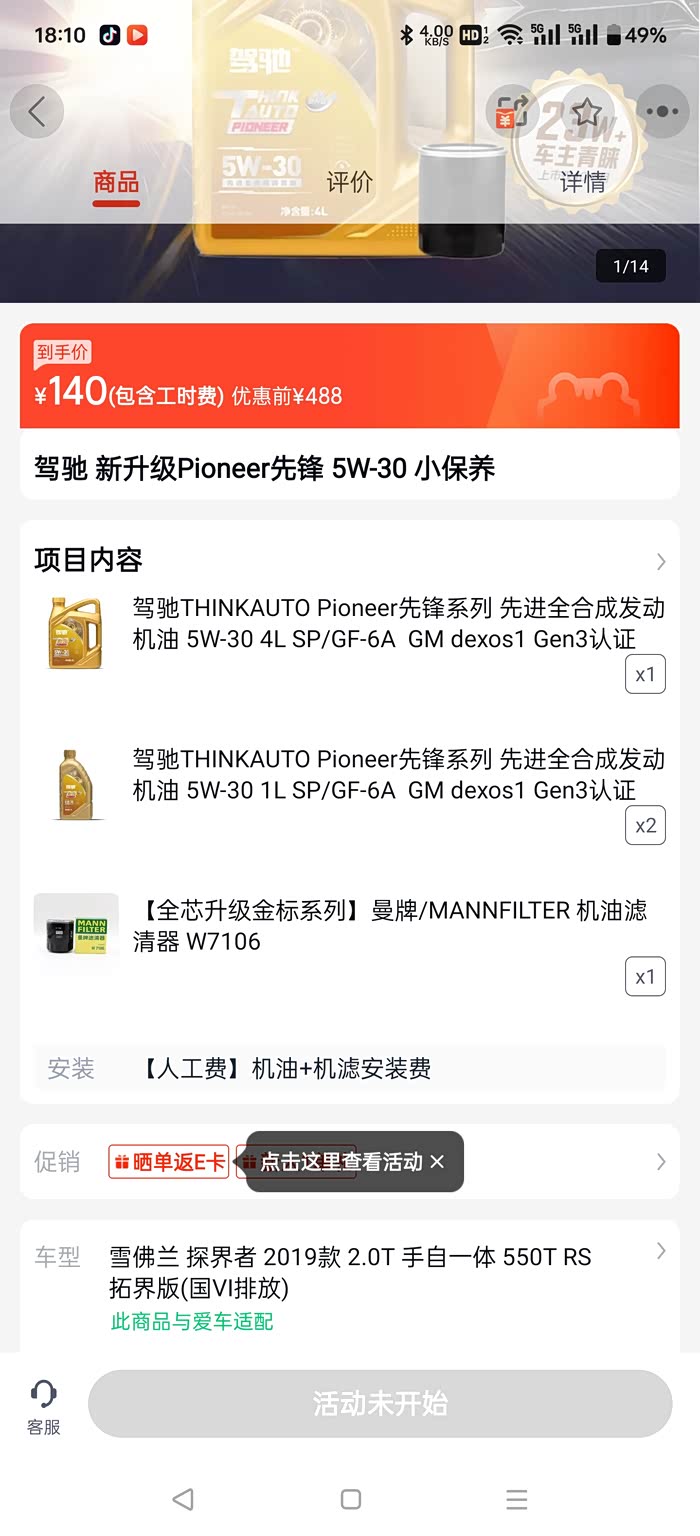Open recent apps from the navigation bar
The width and height of the screenshot is (700, 1536).
tap(516, 1499)
